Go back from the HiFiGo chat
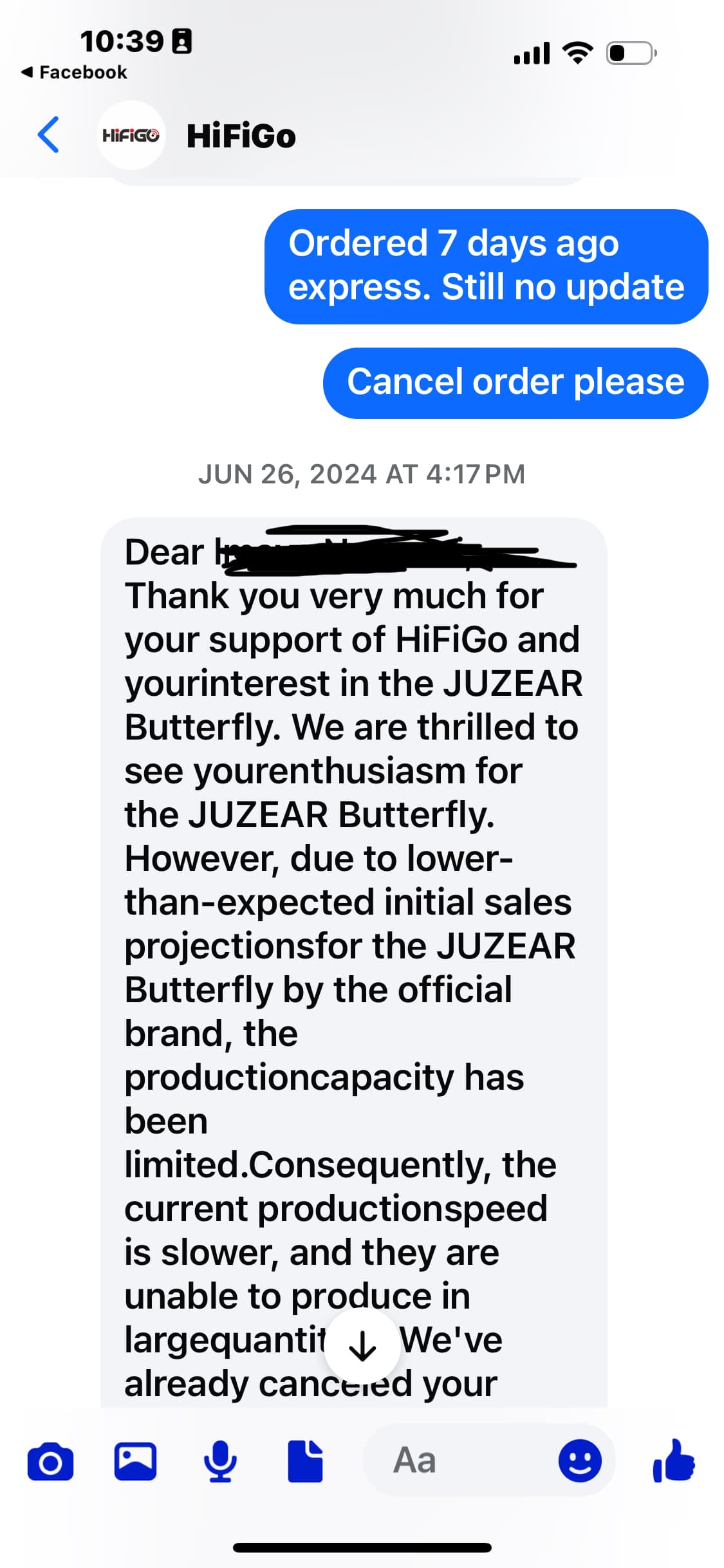The width and height of the screenshot is (724, 1568). click(48, 135)
